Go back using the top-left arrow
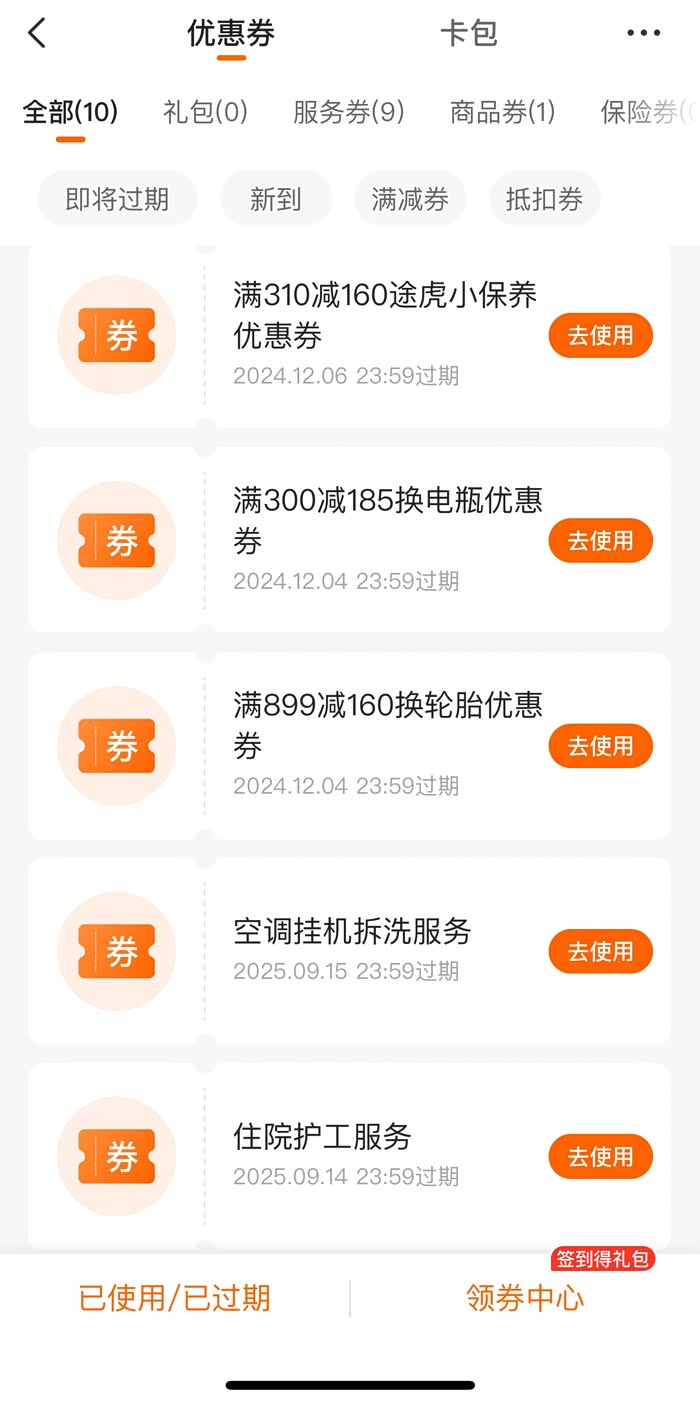Screen dimensions: 700x1404 pos(37,33)
